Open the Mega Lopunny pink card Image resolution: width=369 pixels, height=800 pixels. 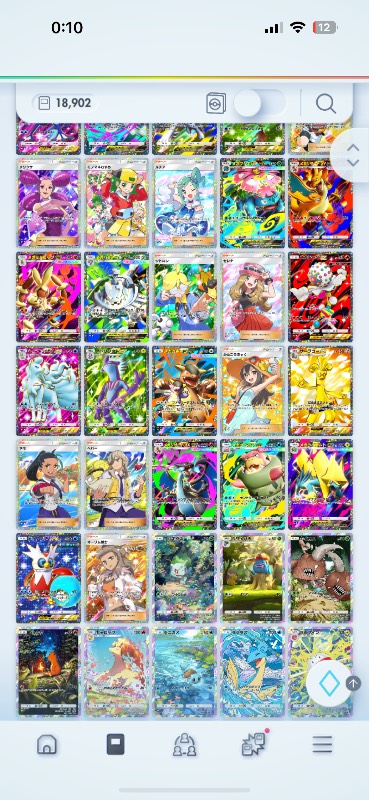pos(48,296)
